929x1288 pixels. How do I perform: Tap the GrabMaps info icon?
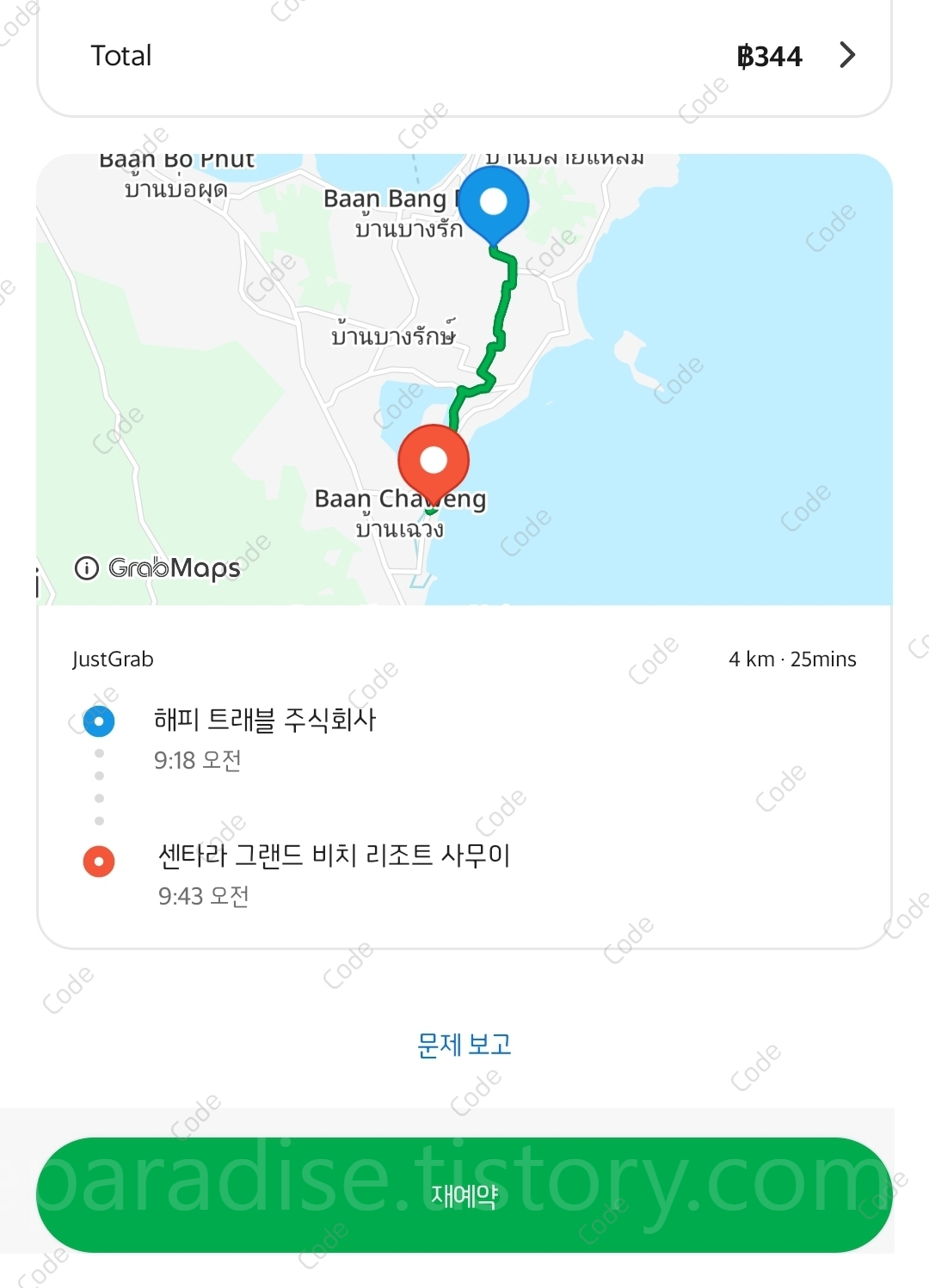pos(86,568)
